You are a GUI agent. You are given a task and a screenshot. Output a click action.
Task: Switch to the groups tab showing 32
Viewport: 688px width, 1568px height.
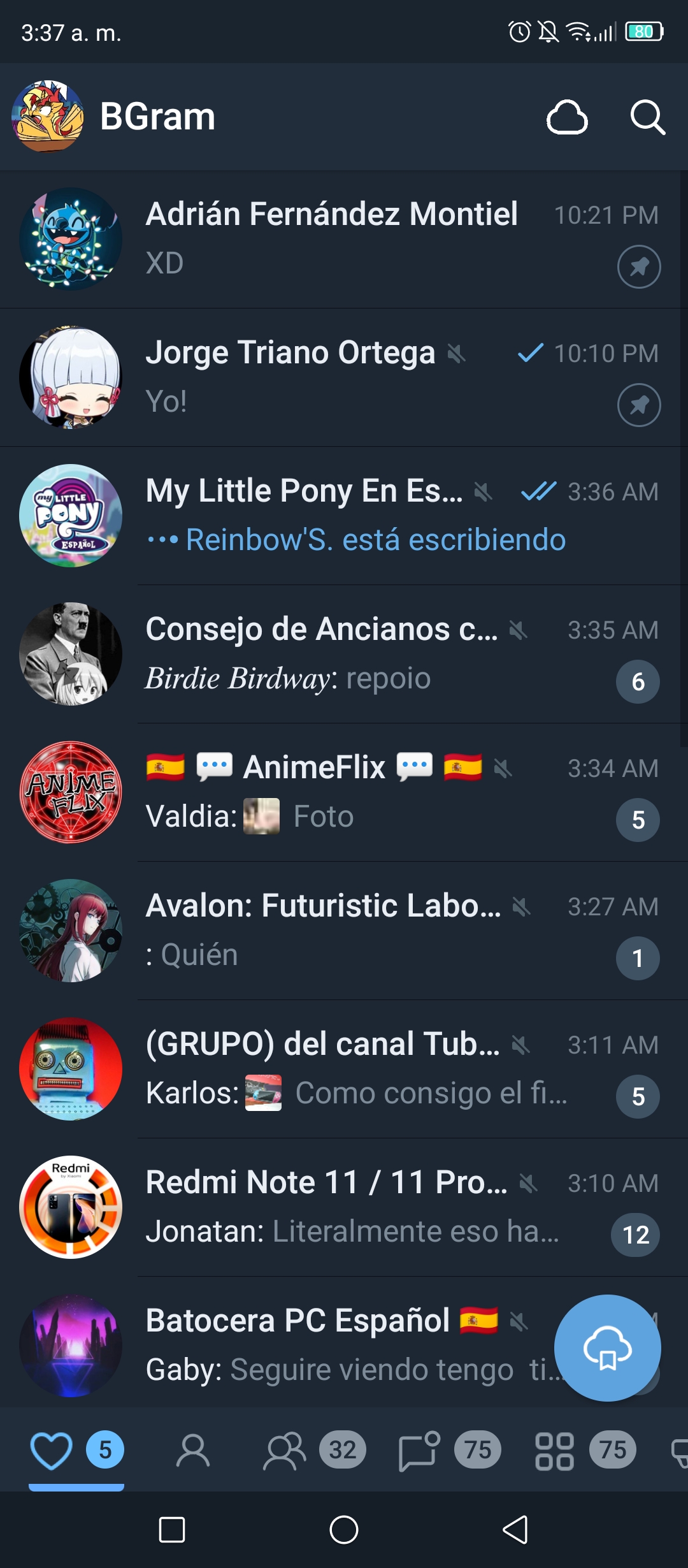pyautogui.click(x=314, y=1451)
